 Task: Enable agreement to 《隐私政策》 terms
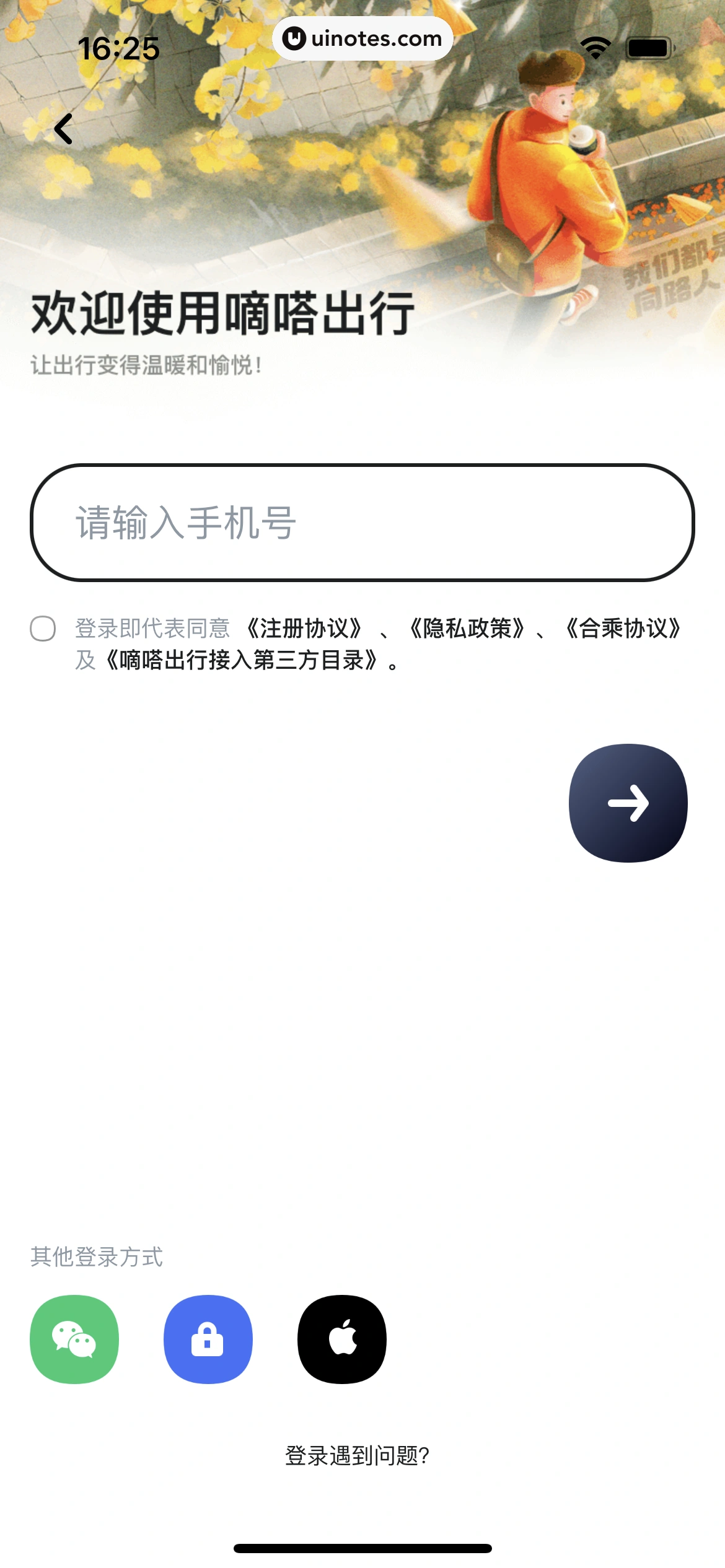pos(468,628)
